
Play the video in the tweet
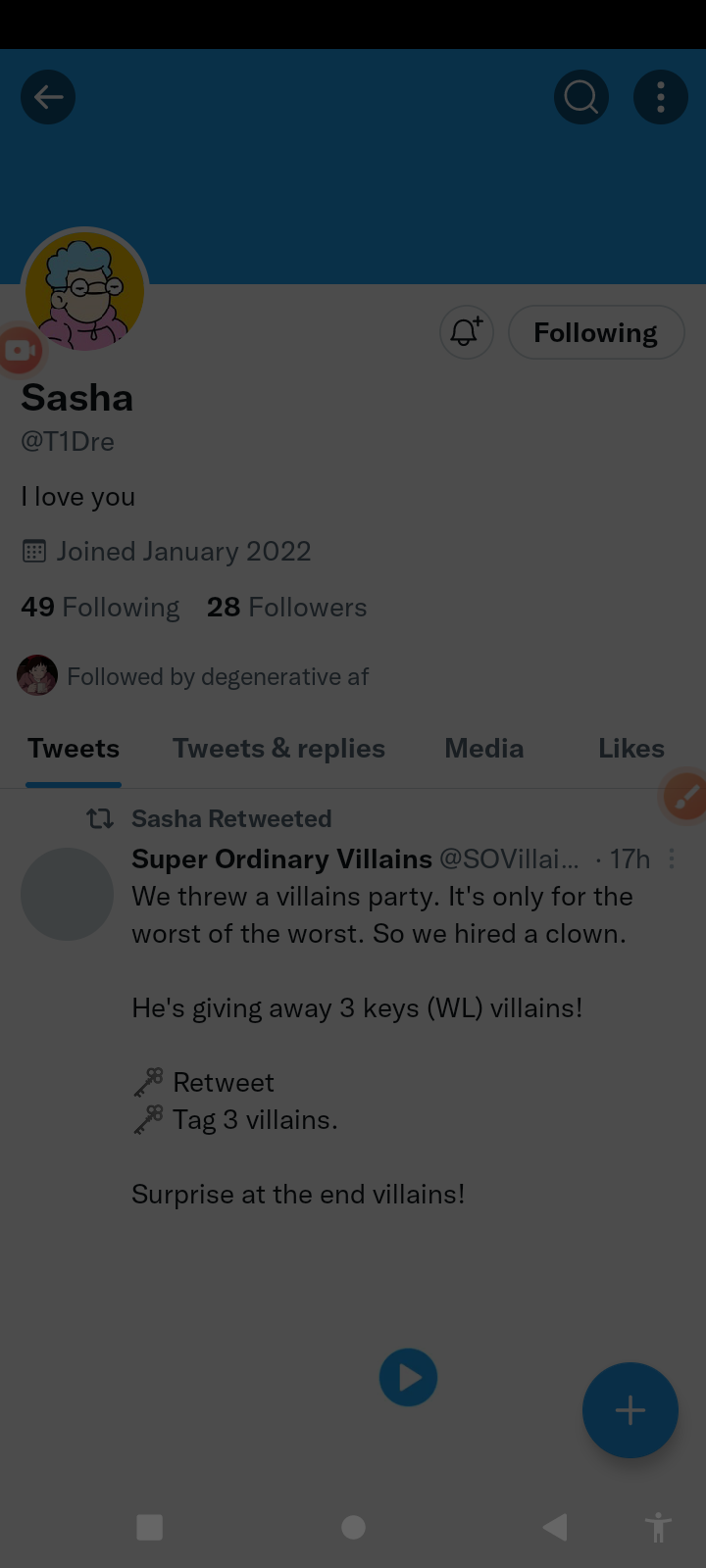click(408, 1377)
